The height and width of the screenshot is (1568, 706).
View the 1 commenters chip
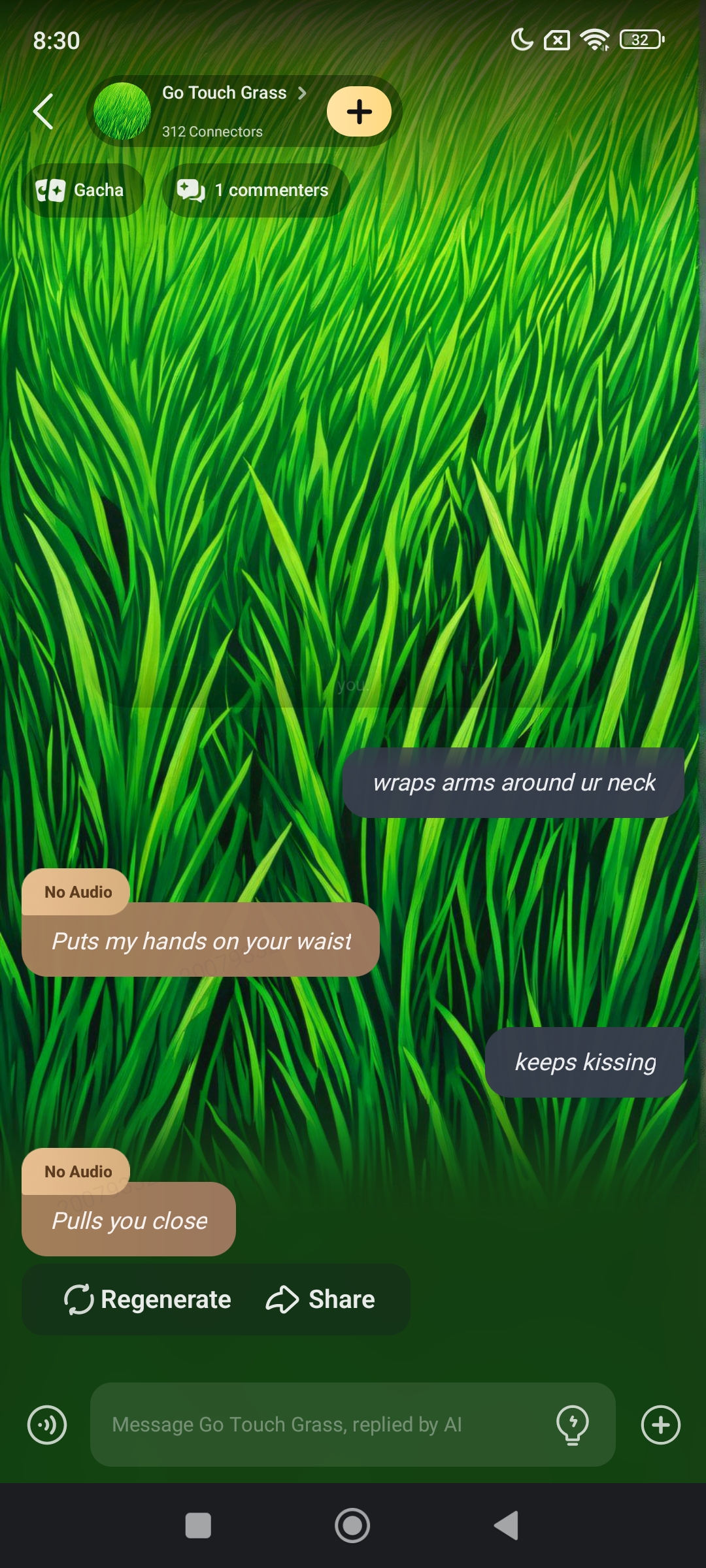coord(255,190)
